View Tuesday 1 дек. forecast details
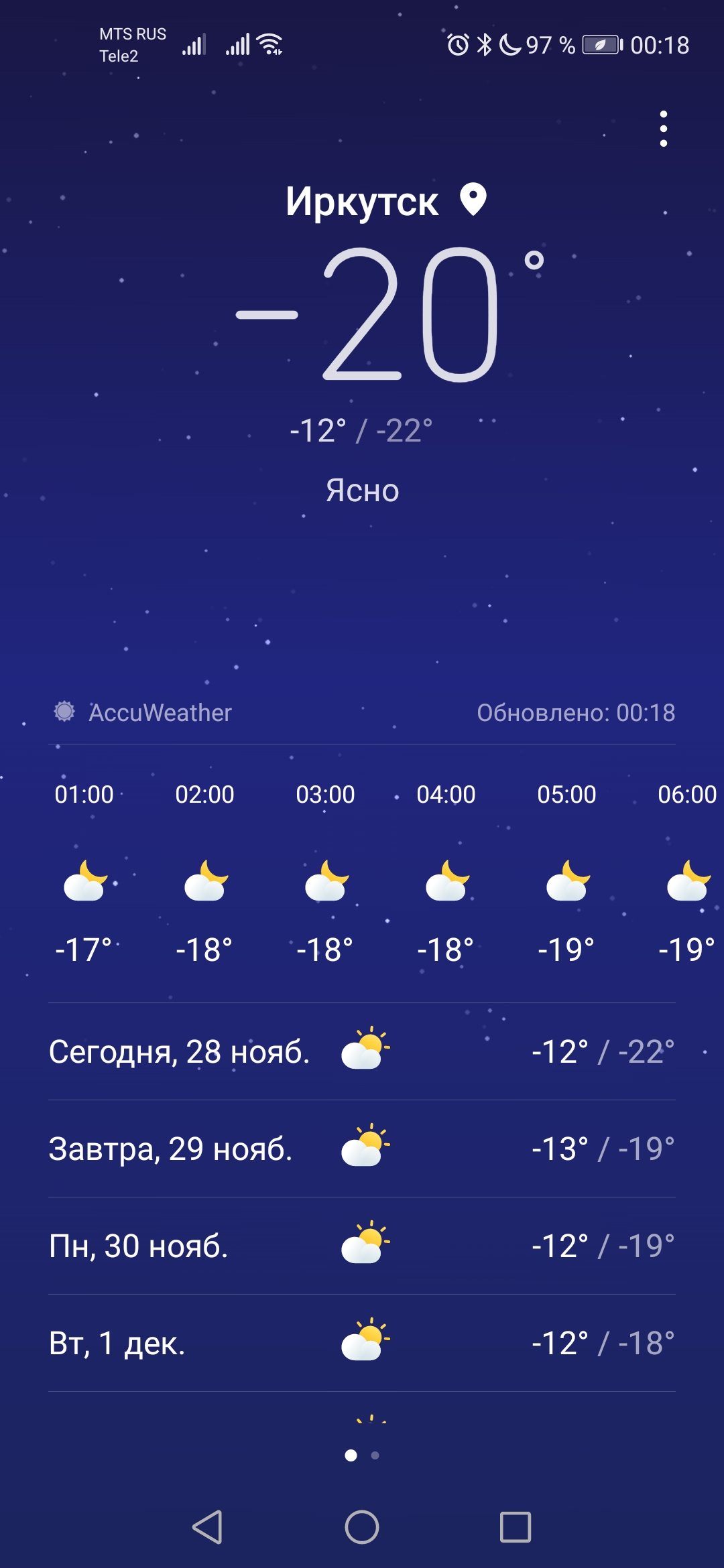The width and height of the screenshot is (724, 1568). click(362, 1343)
